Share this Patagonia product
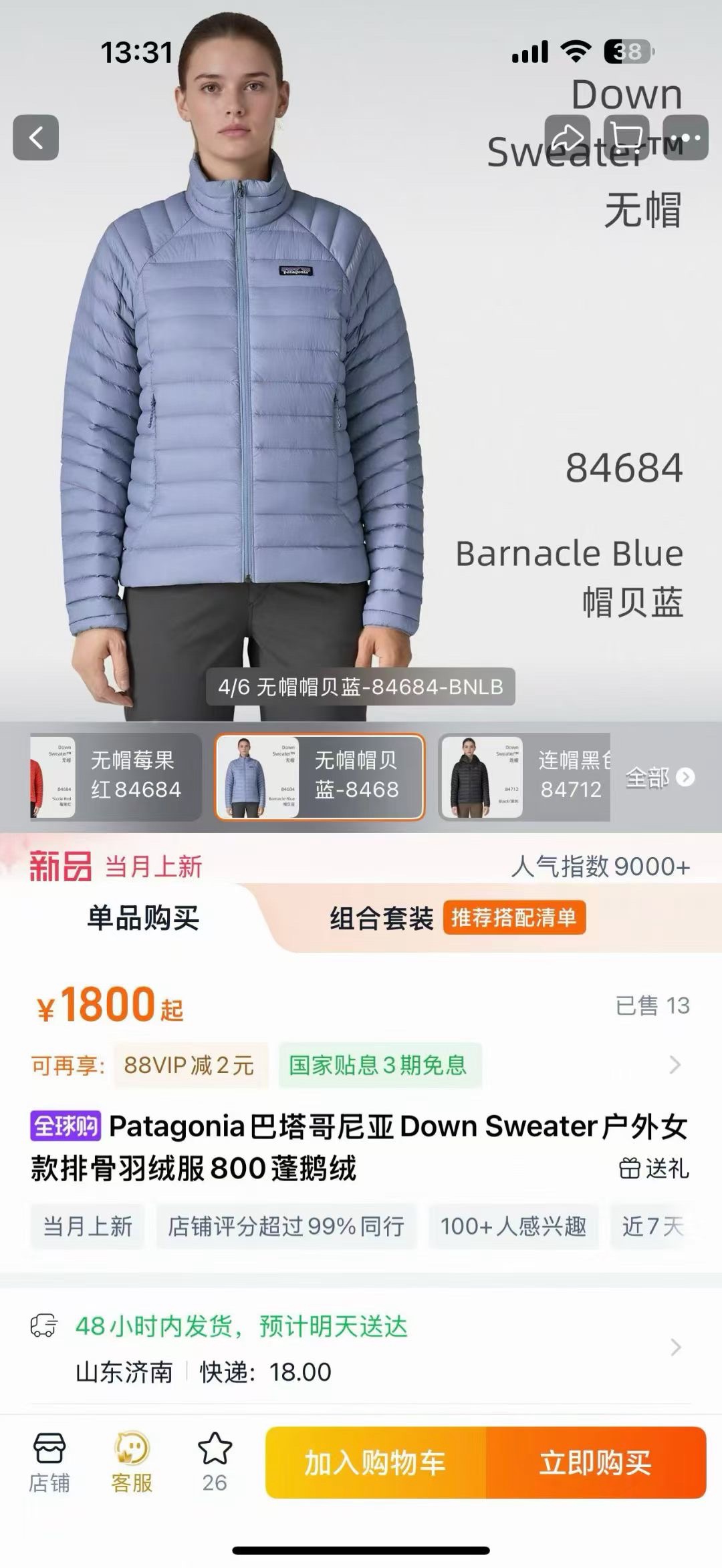This screenshot has width=722, height=1568. (x=567, y=138)
